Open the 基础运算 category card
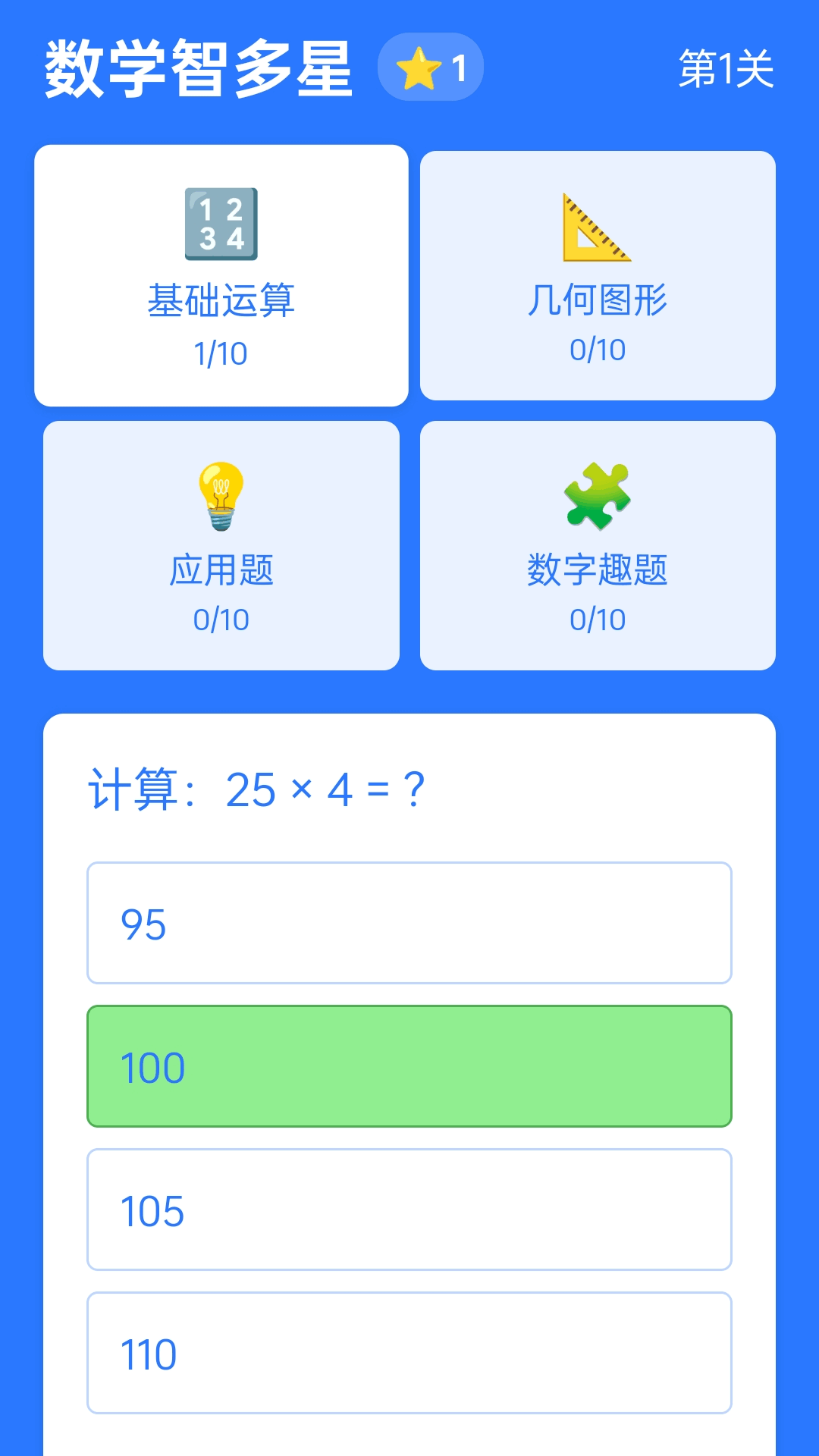The width and height of the screenshot is (819, 1456). point(222,273)
